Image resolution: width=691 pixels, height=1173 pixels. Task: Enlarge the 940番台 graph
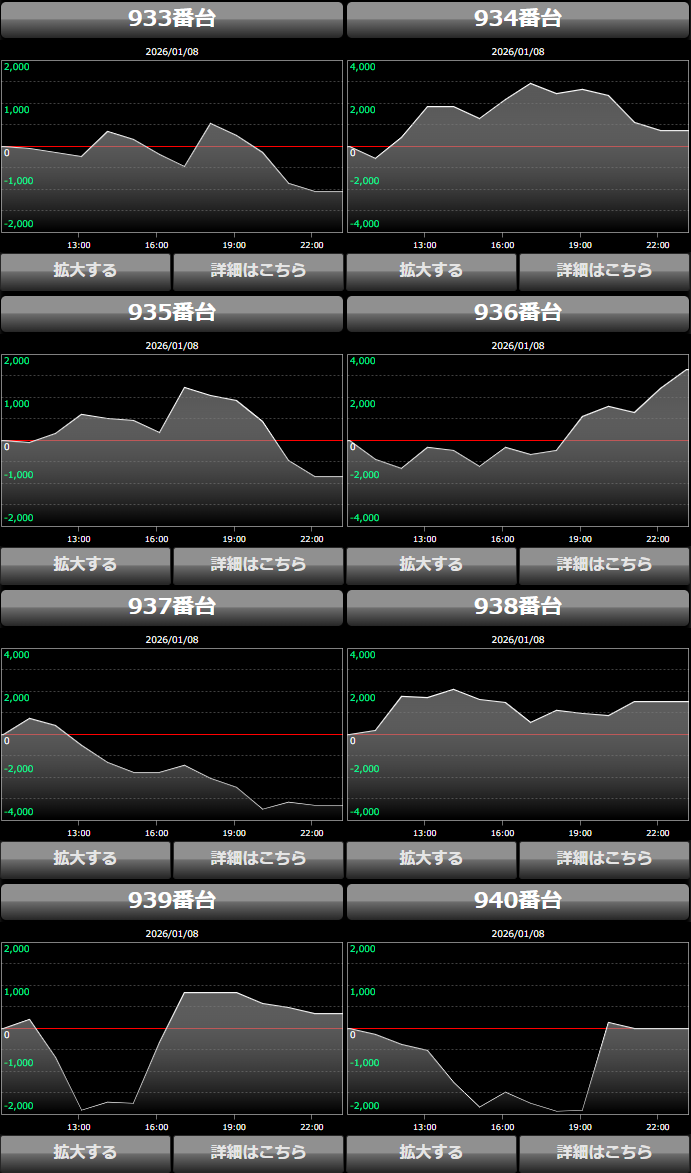coord(431,1153)
